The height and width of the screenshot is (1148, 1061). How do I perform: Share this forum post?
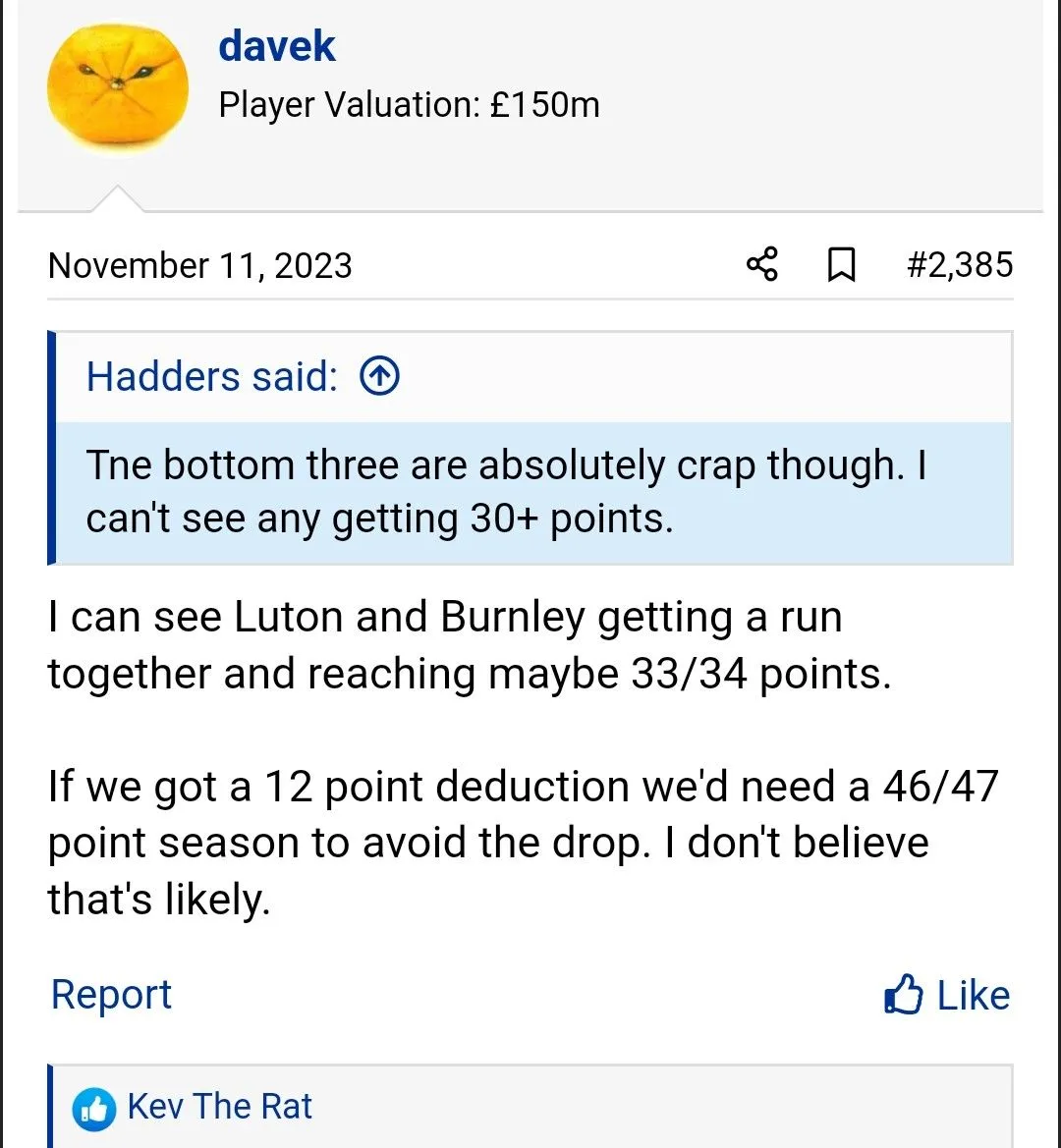[x=762, y=264]
